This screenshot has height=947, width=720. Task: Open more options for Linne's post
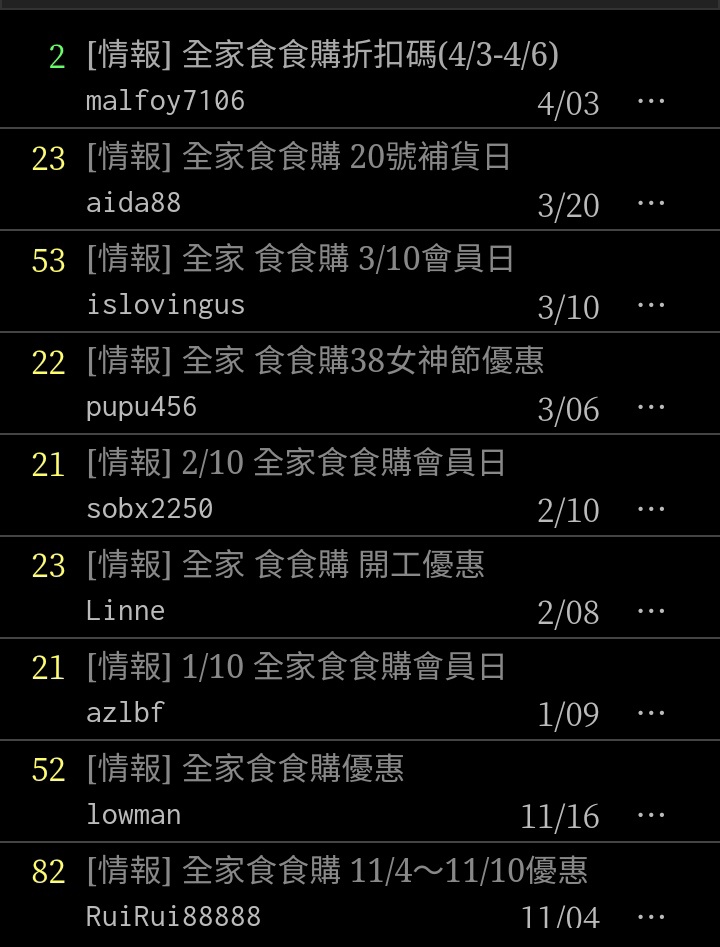point(651,612)
